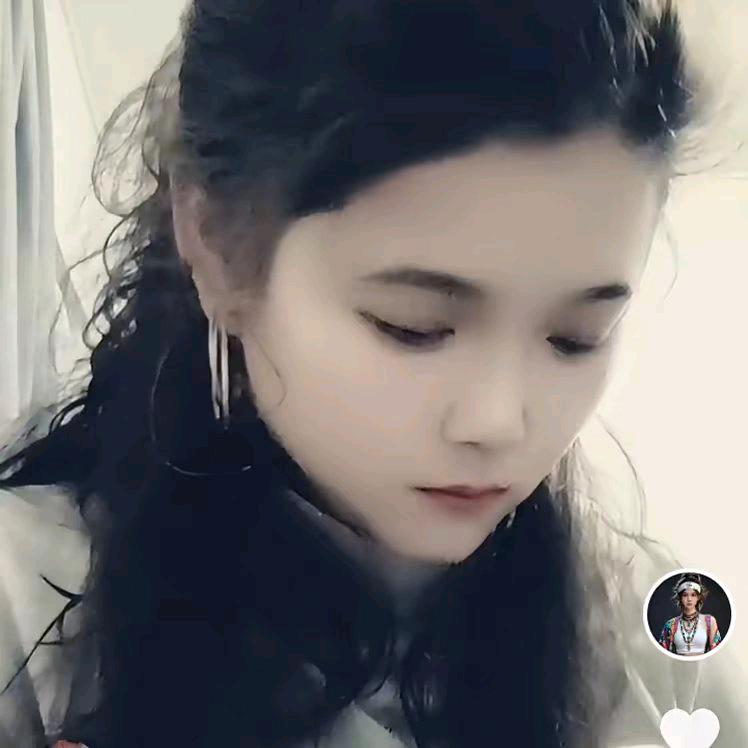Like the video with the heart icon
Image resolution: width=748 pixels, height=748 pixels.
tap(689, 727)
